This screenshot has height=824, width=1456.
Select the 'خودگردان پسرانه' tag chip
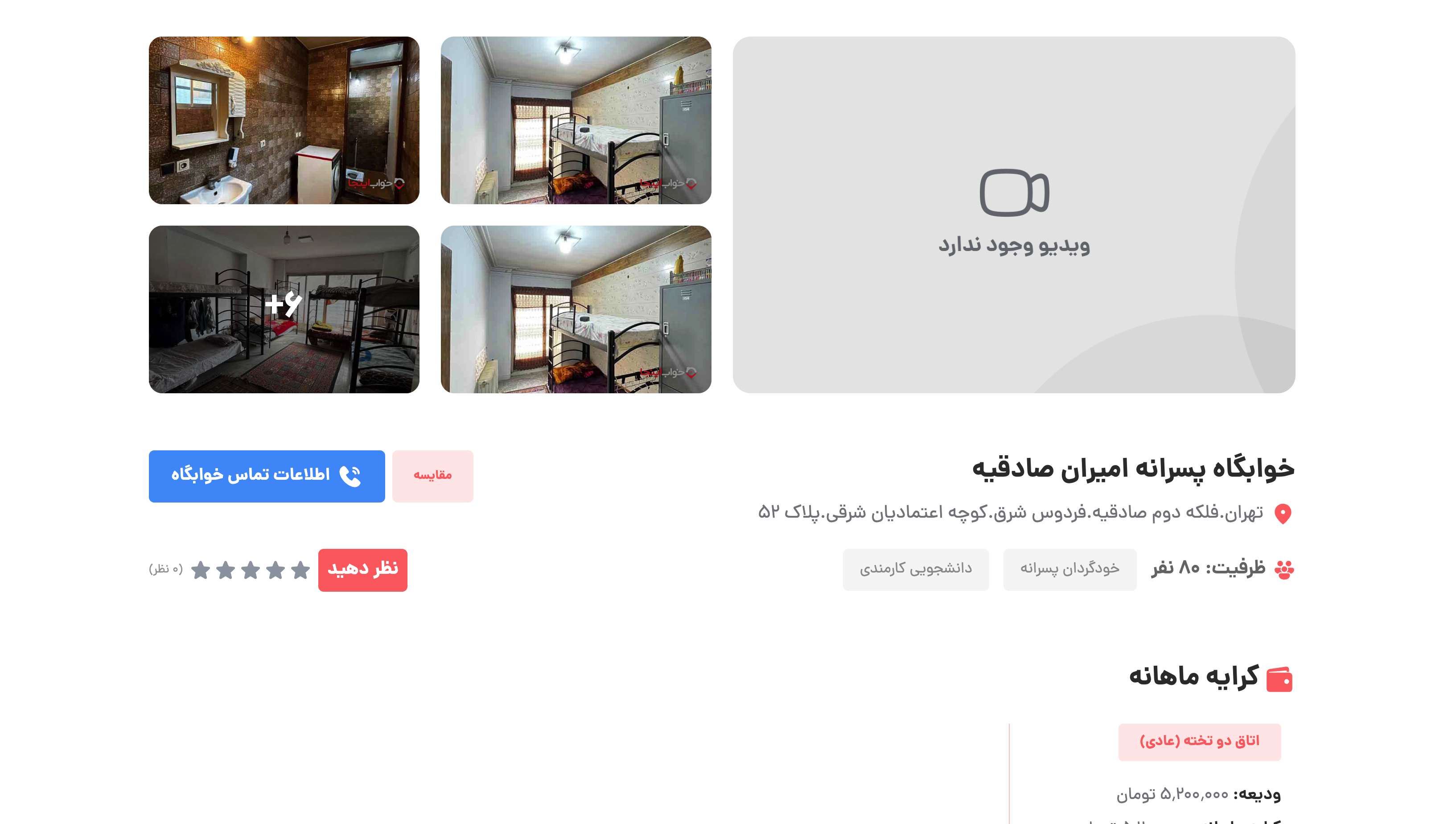(x=1069, y=569)
